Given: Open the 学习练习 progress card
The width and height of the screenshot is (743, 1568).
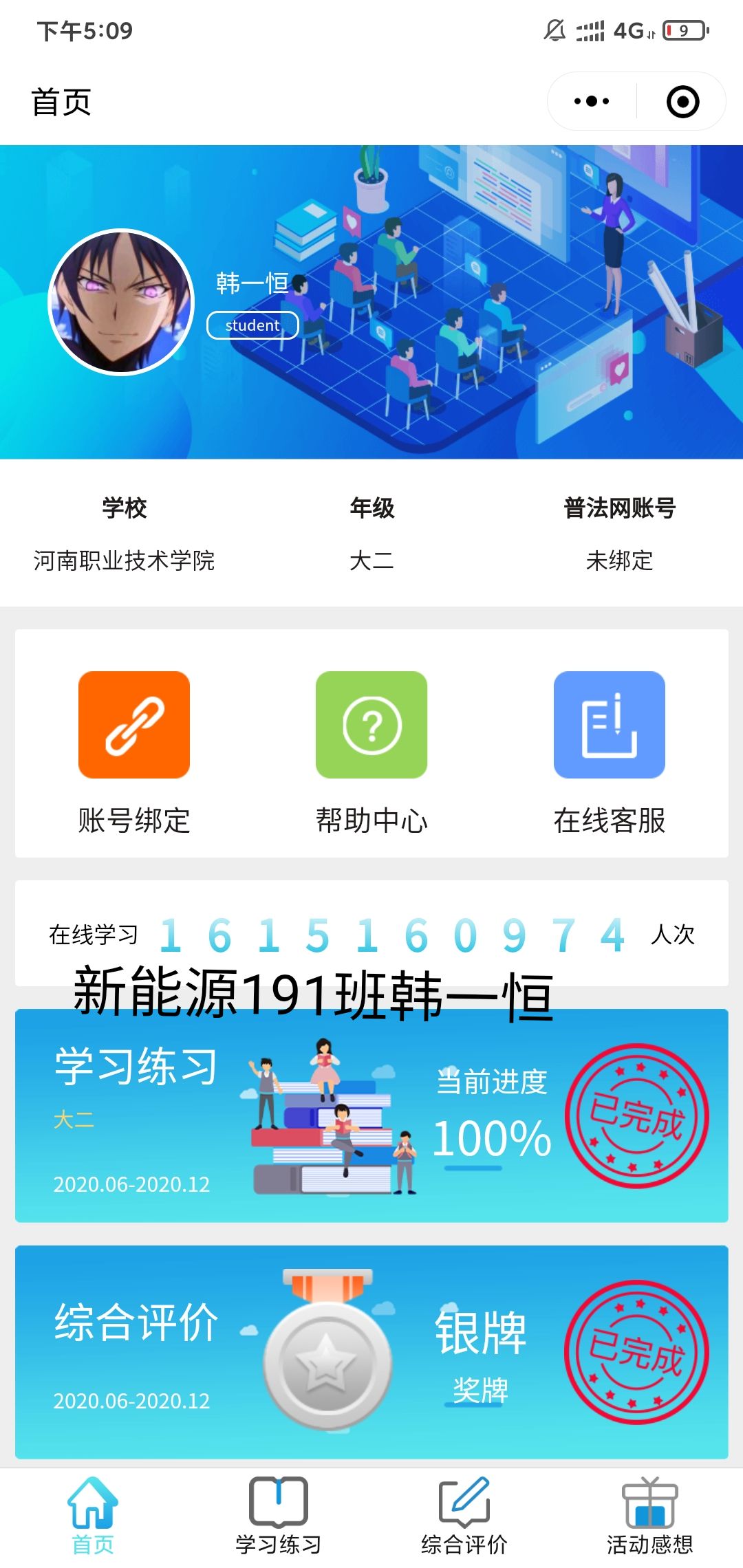Looking at the screenshot, I should tap(371, 1115).
